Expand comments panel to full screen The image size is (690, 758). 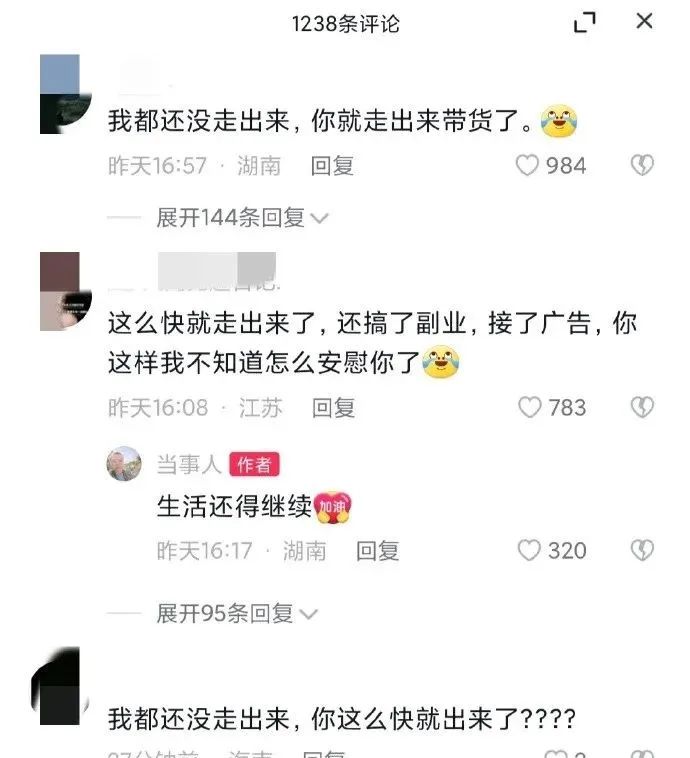pyautogui.click(x=585, y=22)
